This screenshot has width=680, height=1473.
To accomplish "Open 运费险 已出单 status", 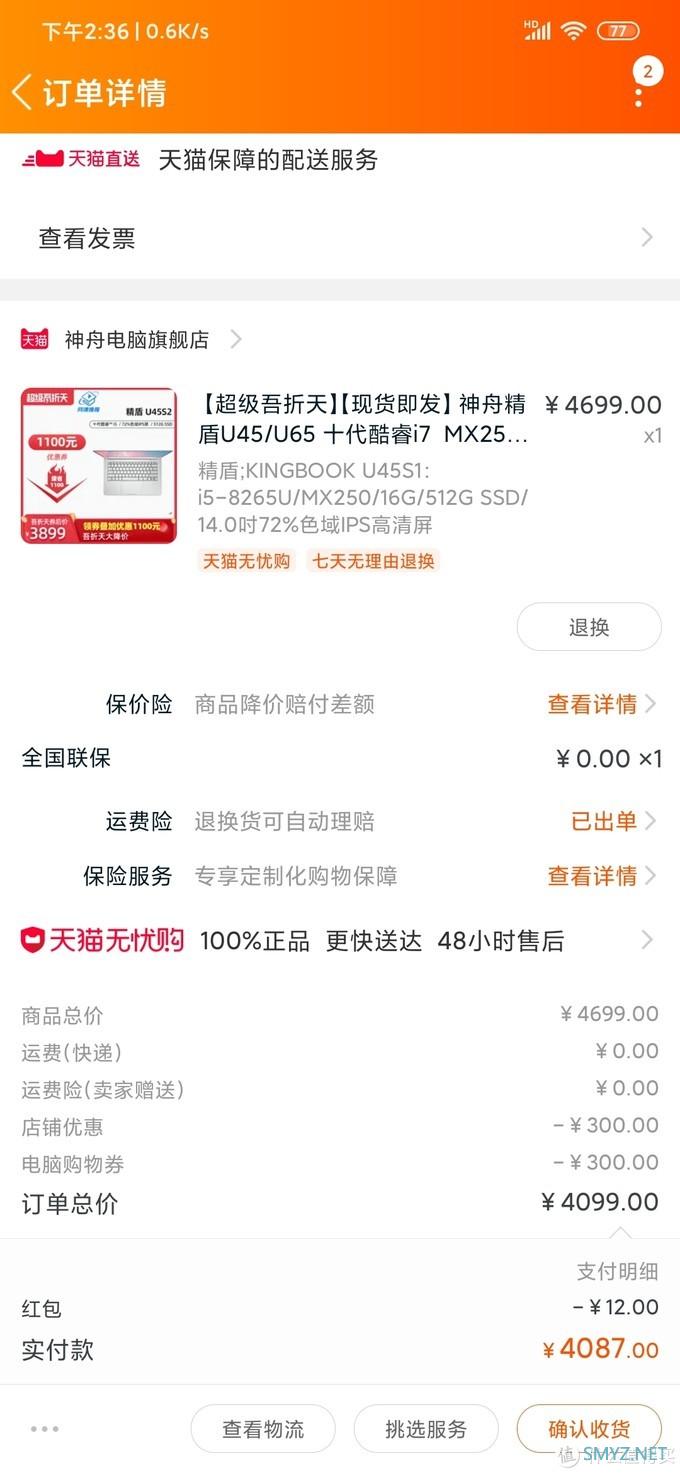I will pyautogui.click(x=612, y=821).
